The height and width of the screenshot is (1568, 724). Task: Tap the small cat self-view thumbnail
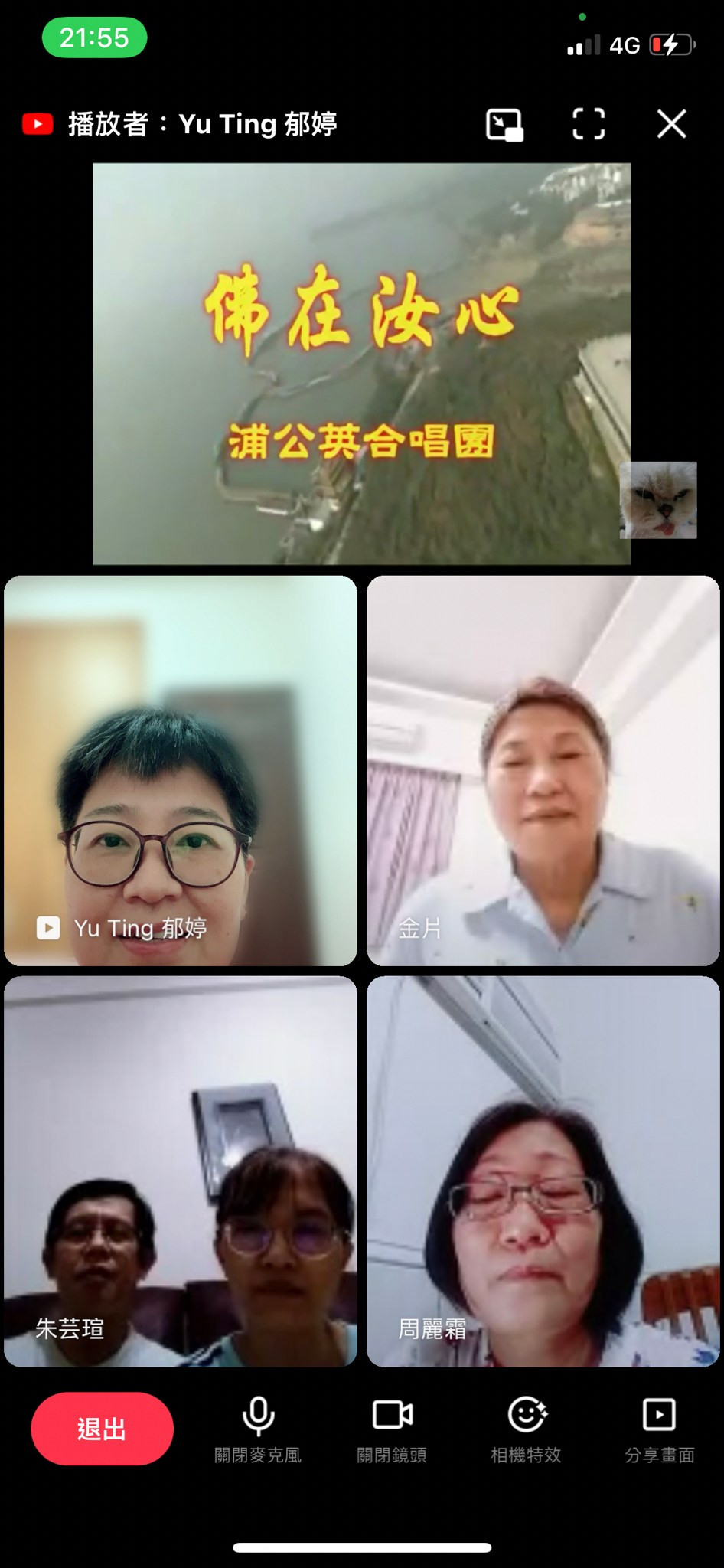click(x=658, y=500)
